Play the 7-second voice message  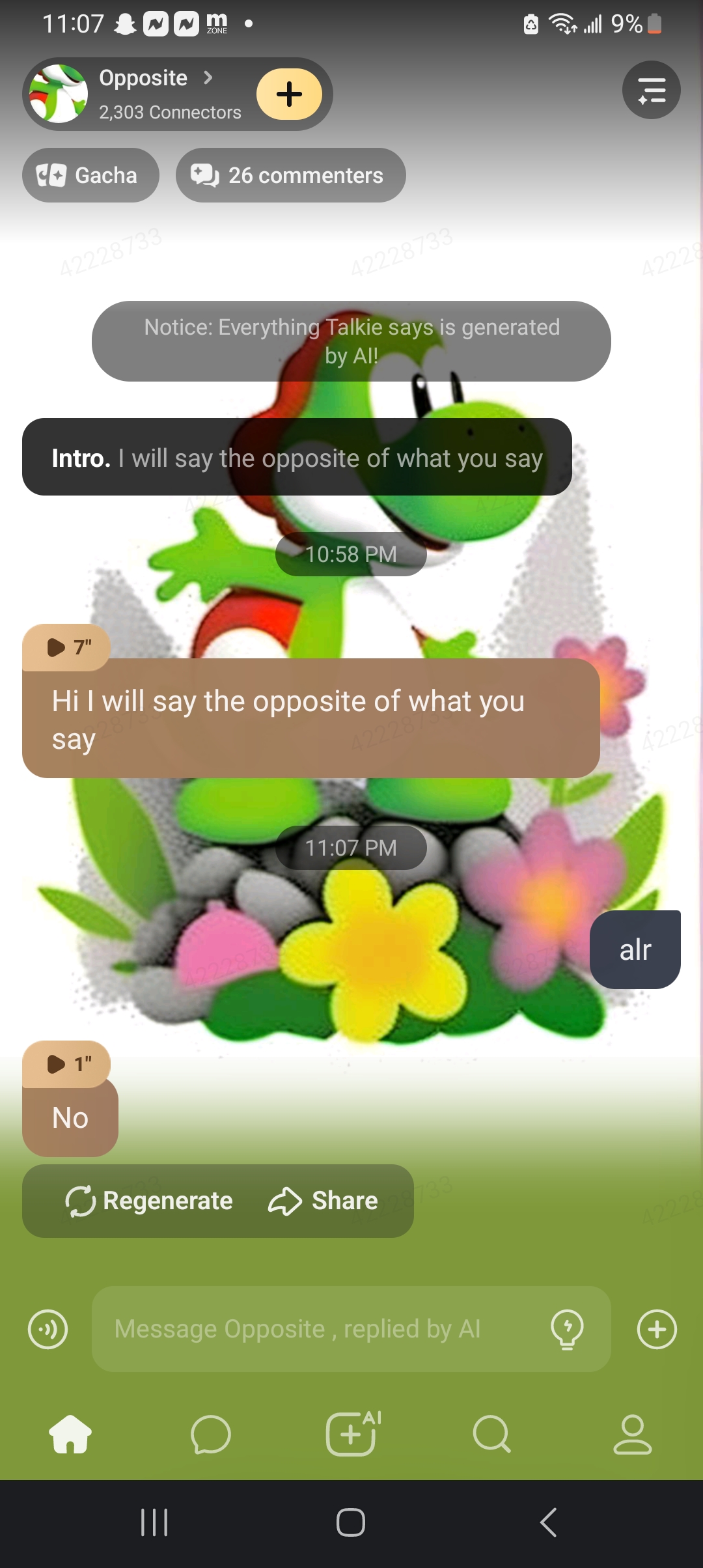coord(66,647)
